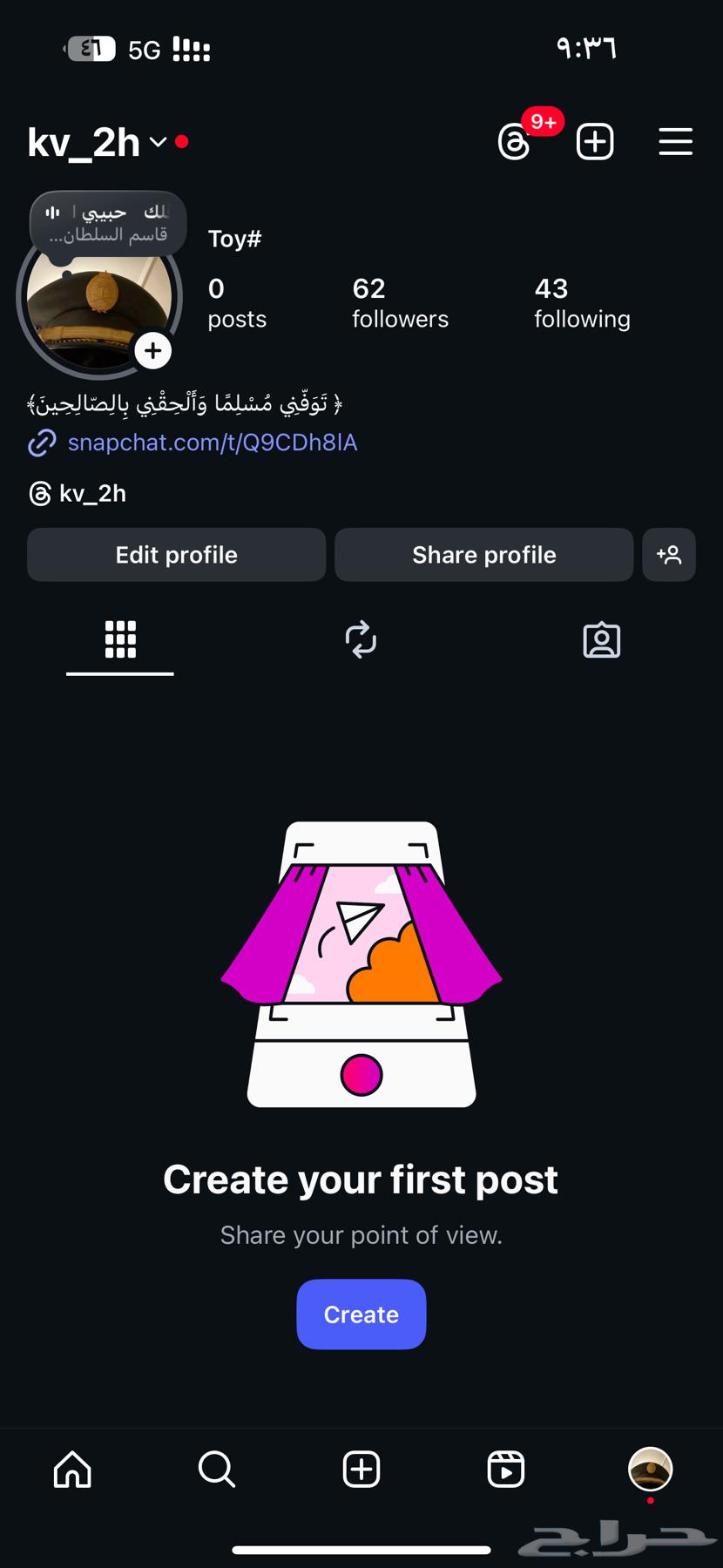Tap Edit profile
The image size is (723, 1568).
click(x=176, y=555)
